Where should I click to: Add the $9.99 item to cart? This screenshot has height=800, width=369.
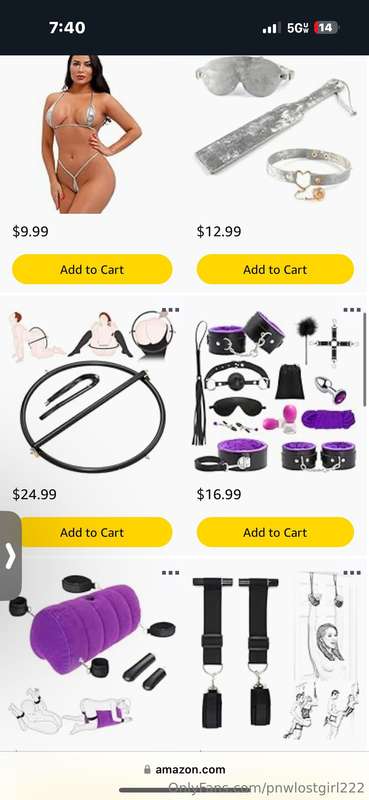point(92,269)
